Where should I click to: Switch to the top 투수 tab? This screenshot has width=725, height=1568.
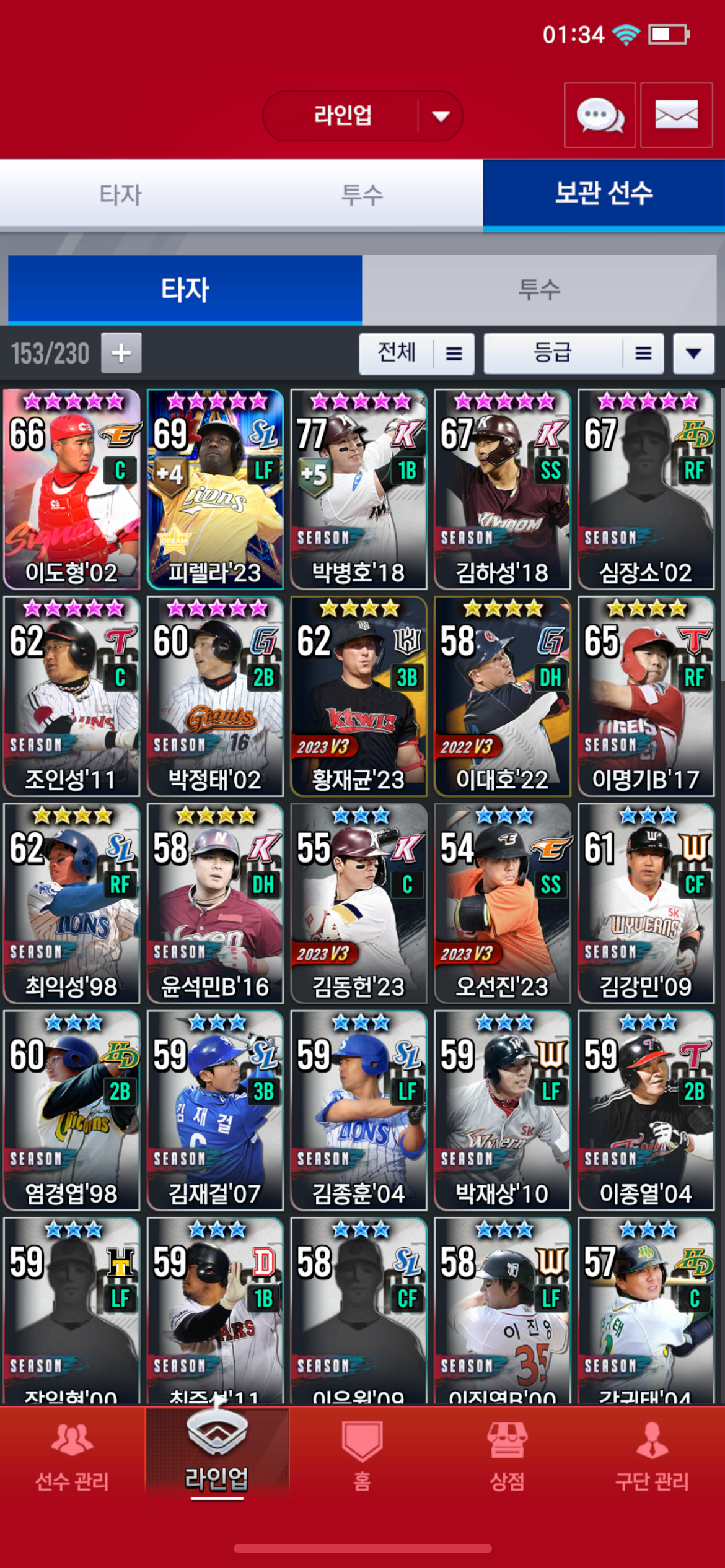coord(362,194)
